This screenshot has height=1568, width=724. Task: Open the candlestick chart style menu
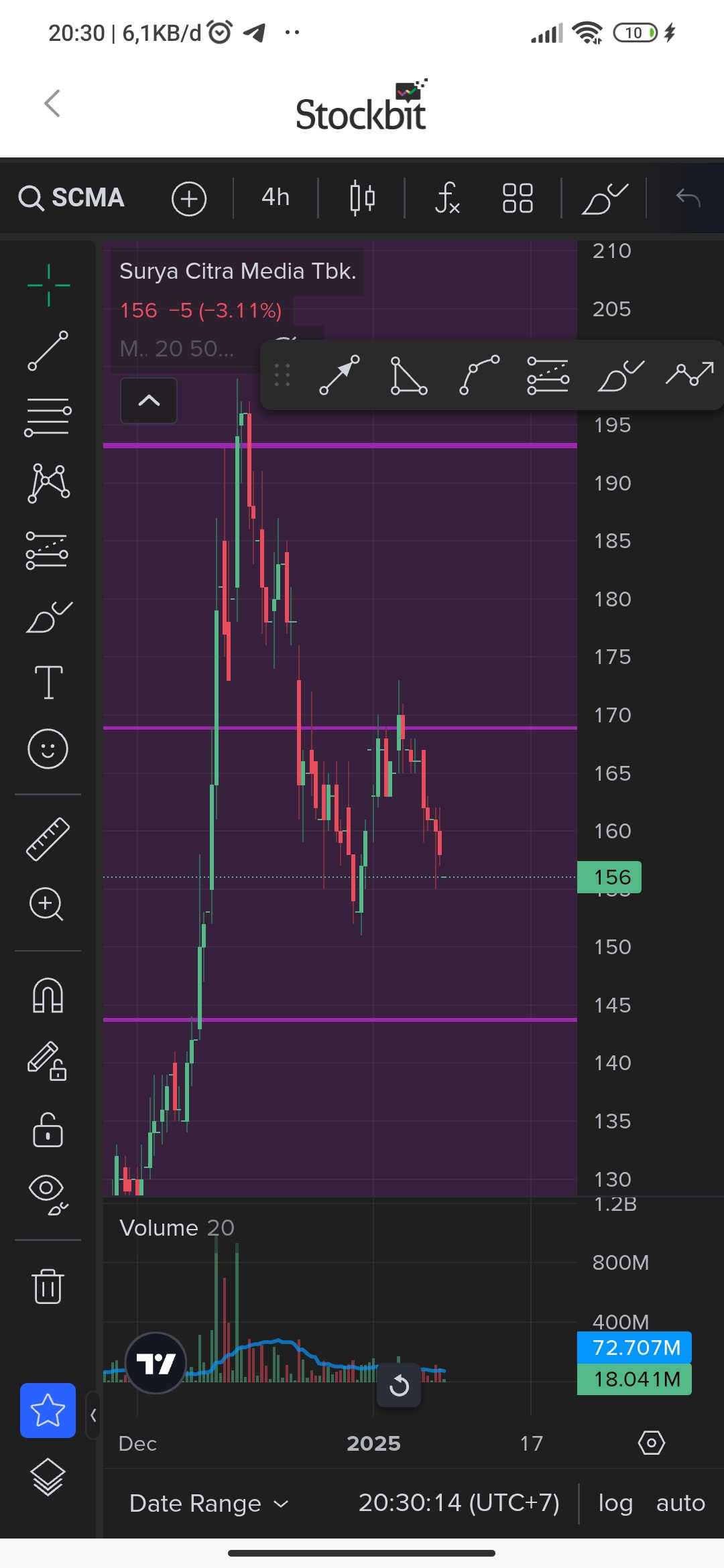point(362,198)
